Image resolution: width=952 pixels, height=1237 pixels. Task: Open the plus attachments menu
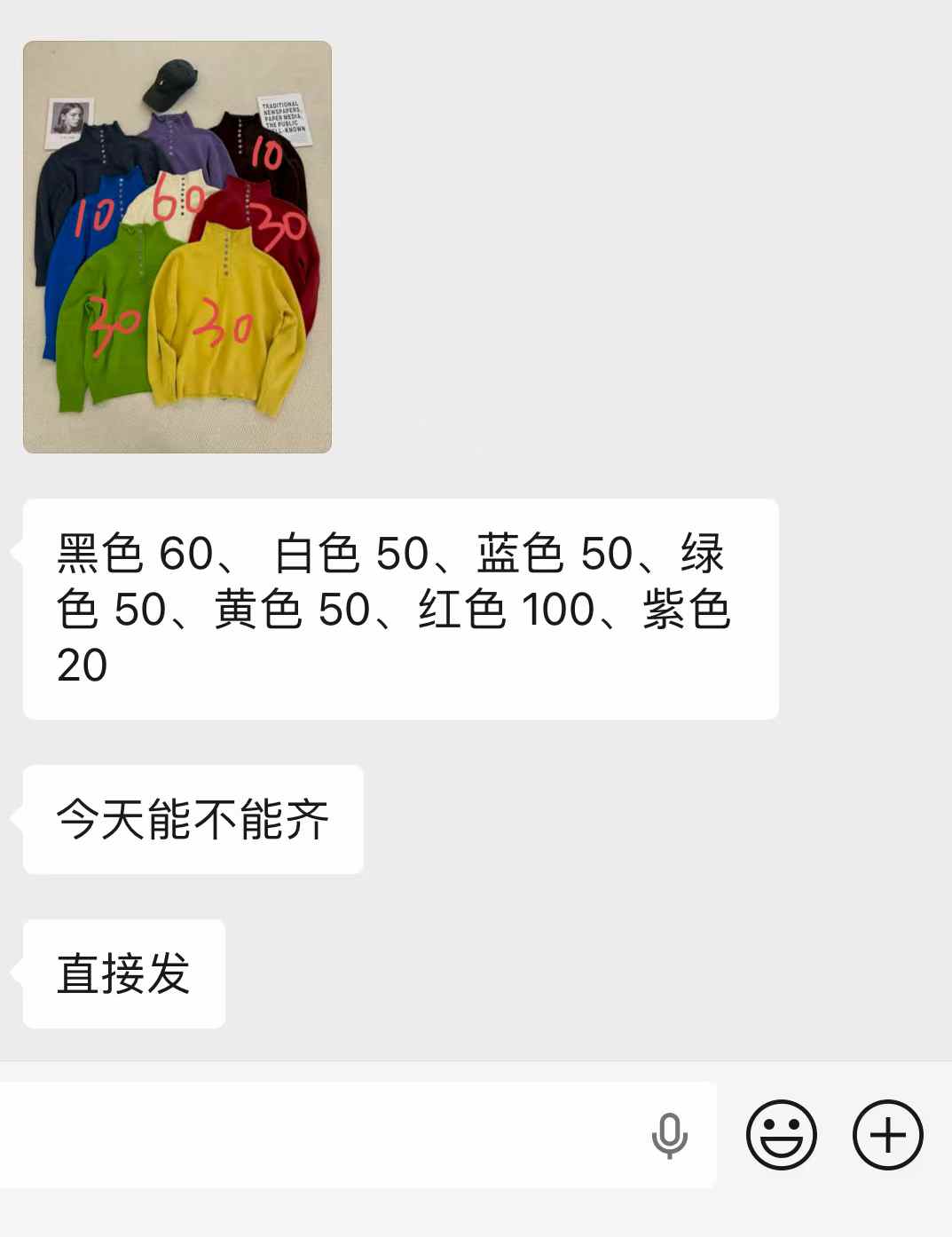pos(887,1135)
